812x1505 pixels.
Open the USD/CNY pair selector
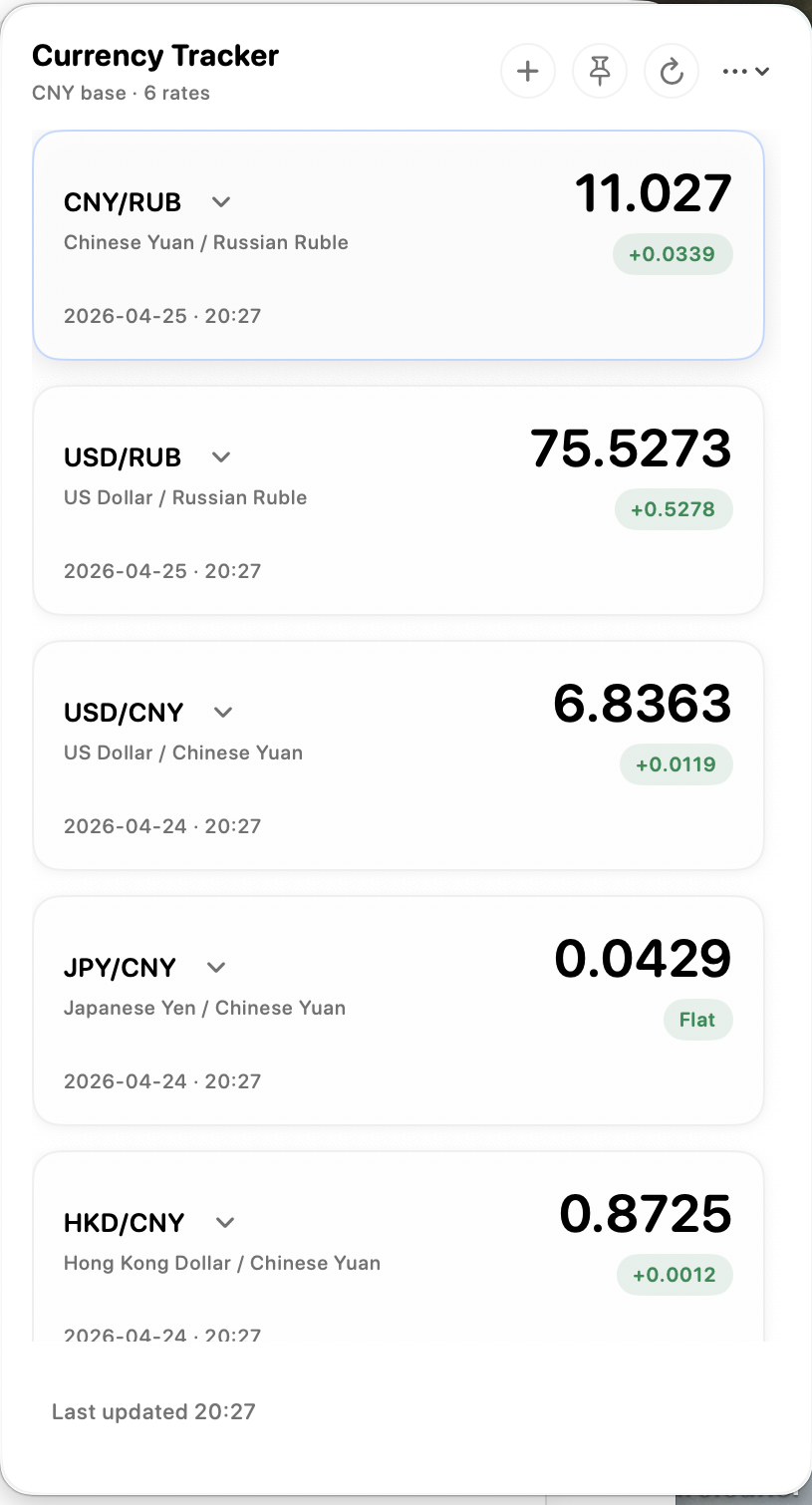(x=222, y=713)
